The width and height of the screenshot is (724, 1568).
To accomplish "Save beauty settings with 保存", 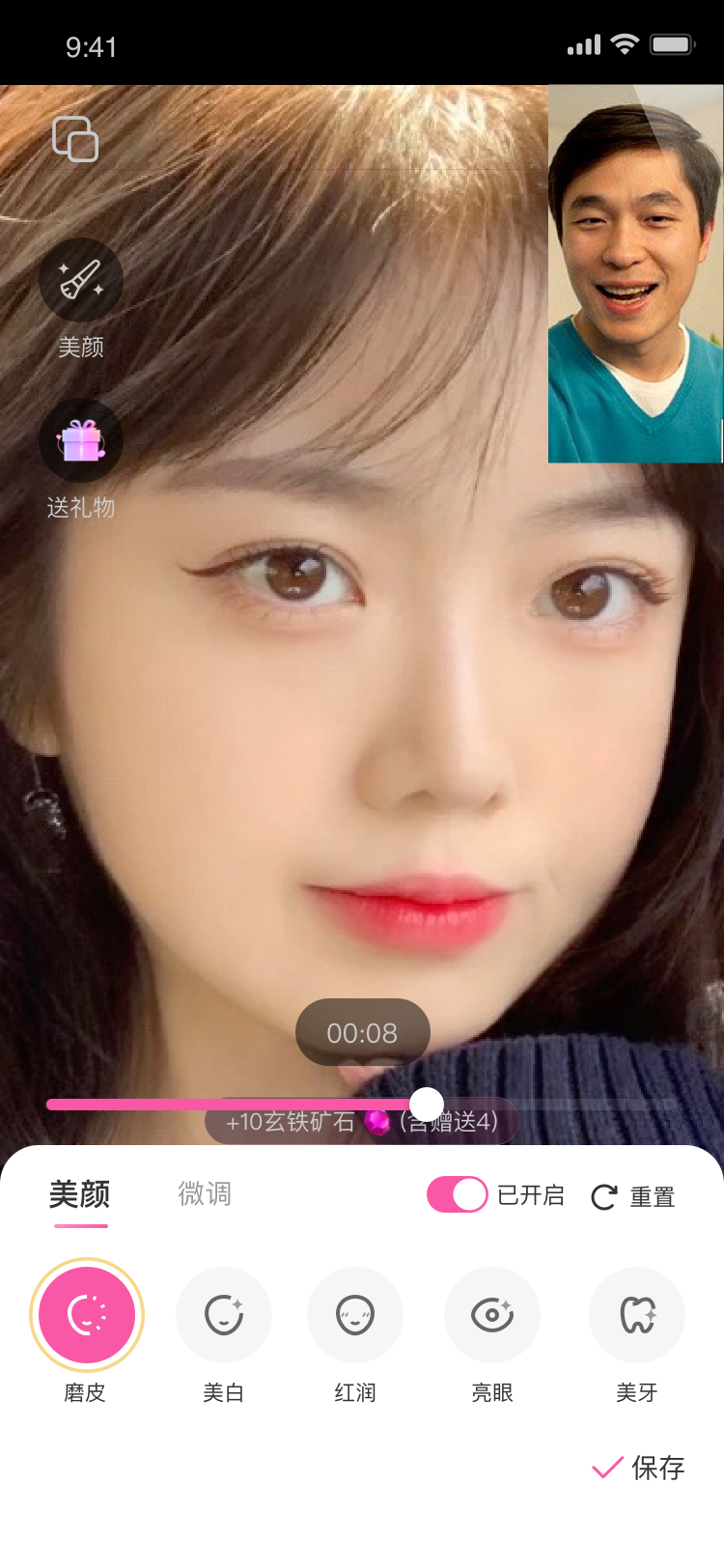I will [x=639, y=1468].
